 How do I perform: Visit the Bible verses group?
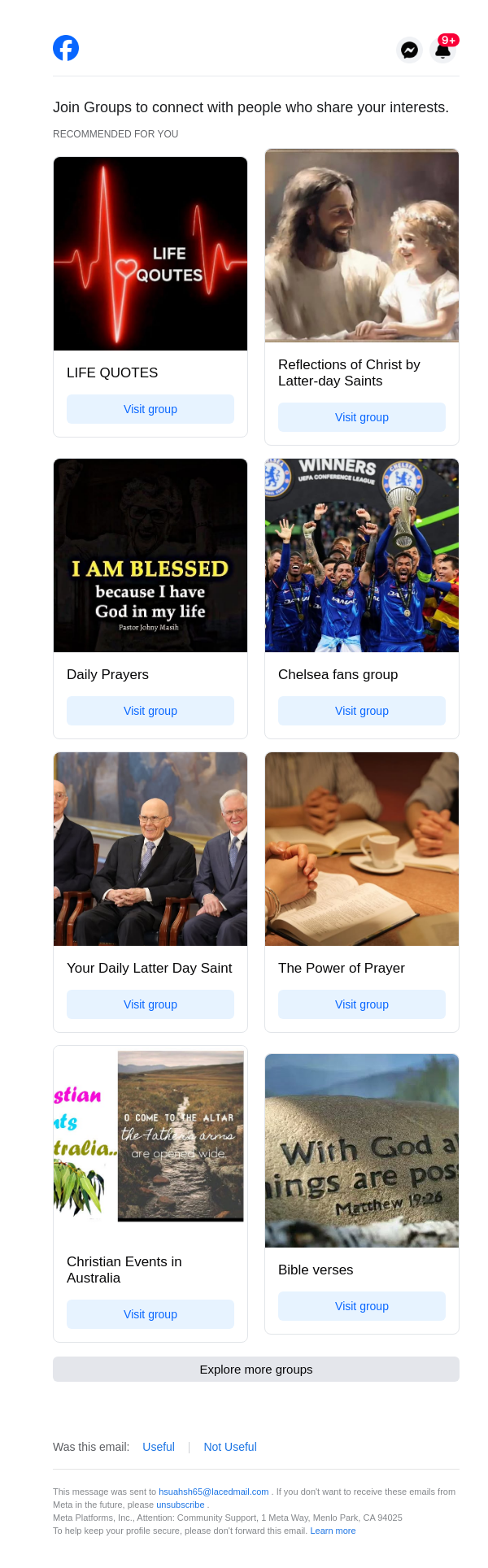[362, 1306]
